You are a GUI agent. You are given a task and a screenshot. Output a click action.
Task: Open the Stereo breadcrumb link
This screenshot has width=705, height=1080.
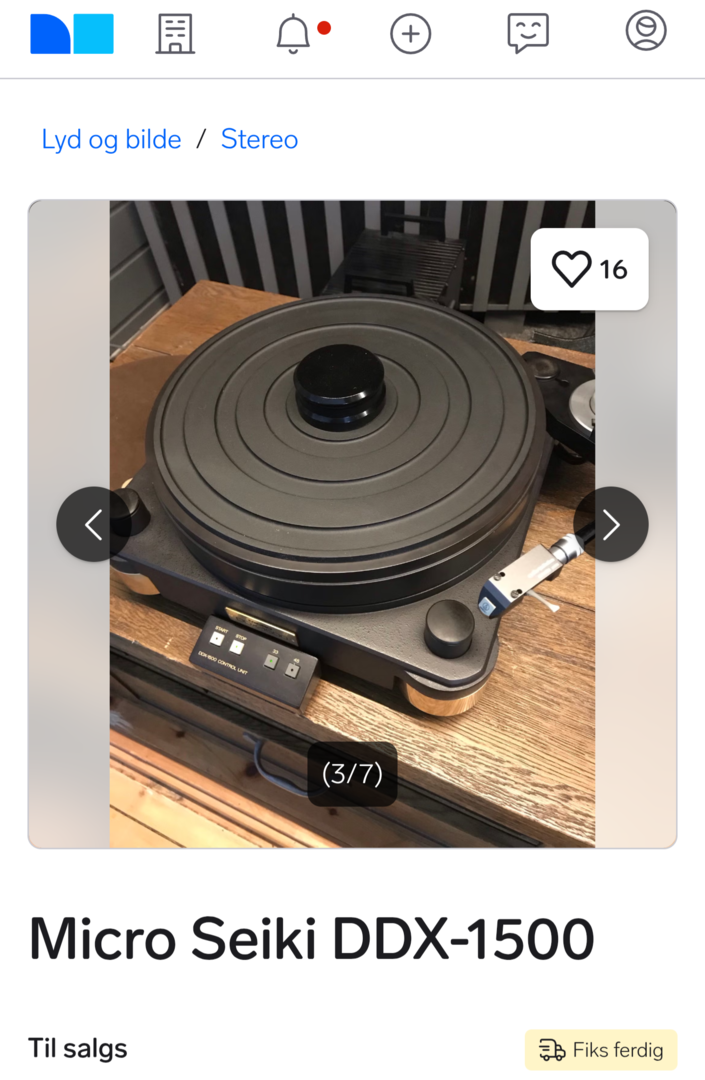pos(259,139)
